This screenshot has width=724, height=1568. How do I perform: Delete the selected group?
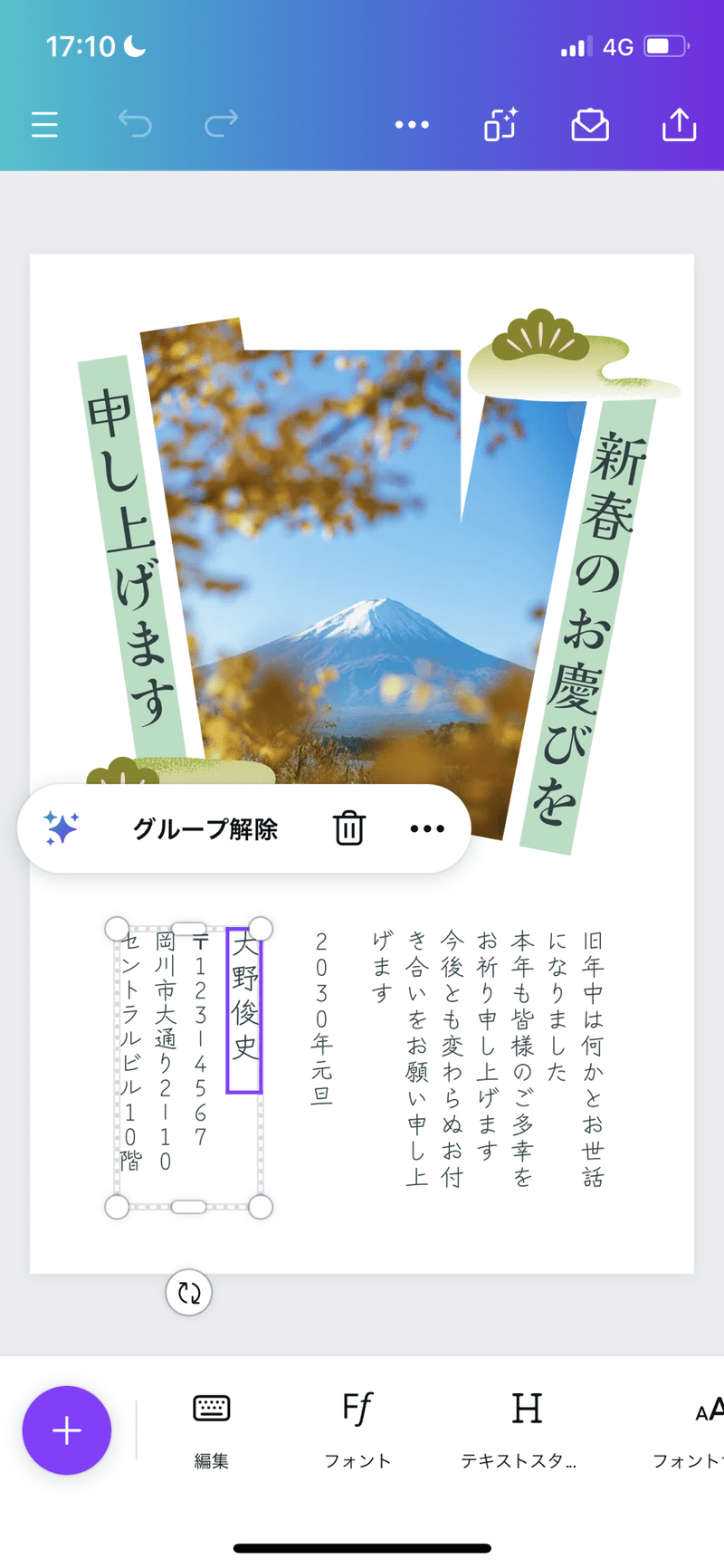348,828
